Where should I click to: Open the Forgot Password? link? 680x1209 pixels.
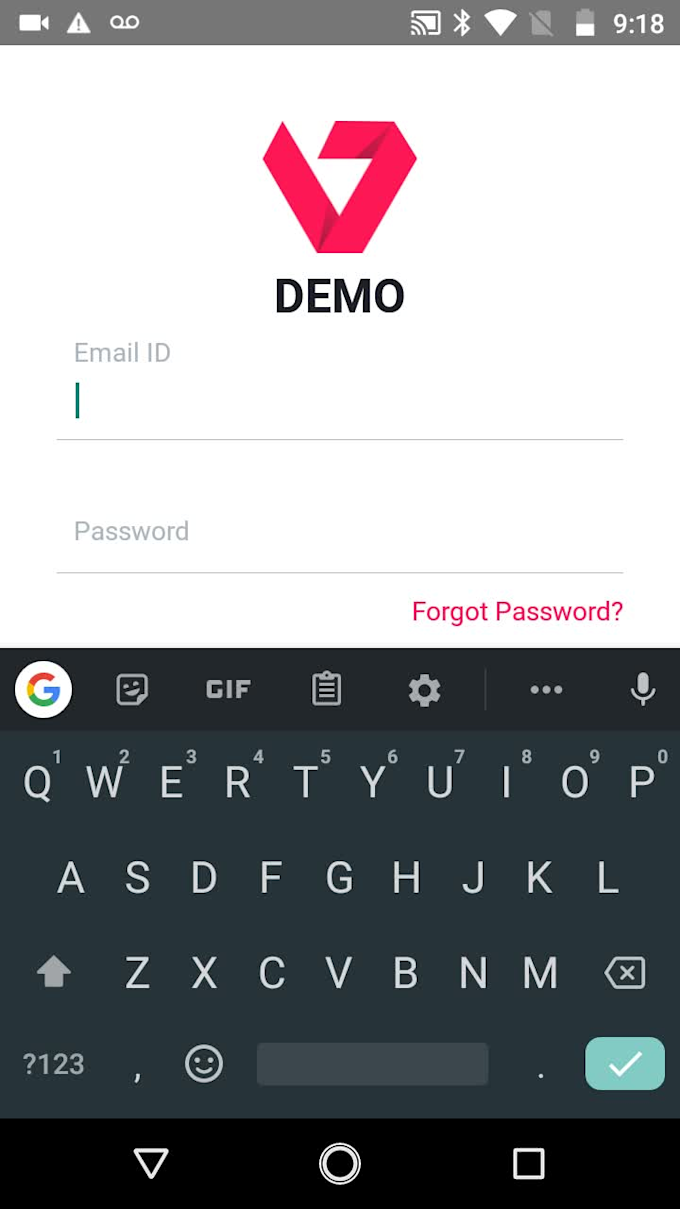pos(517,611)
